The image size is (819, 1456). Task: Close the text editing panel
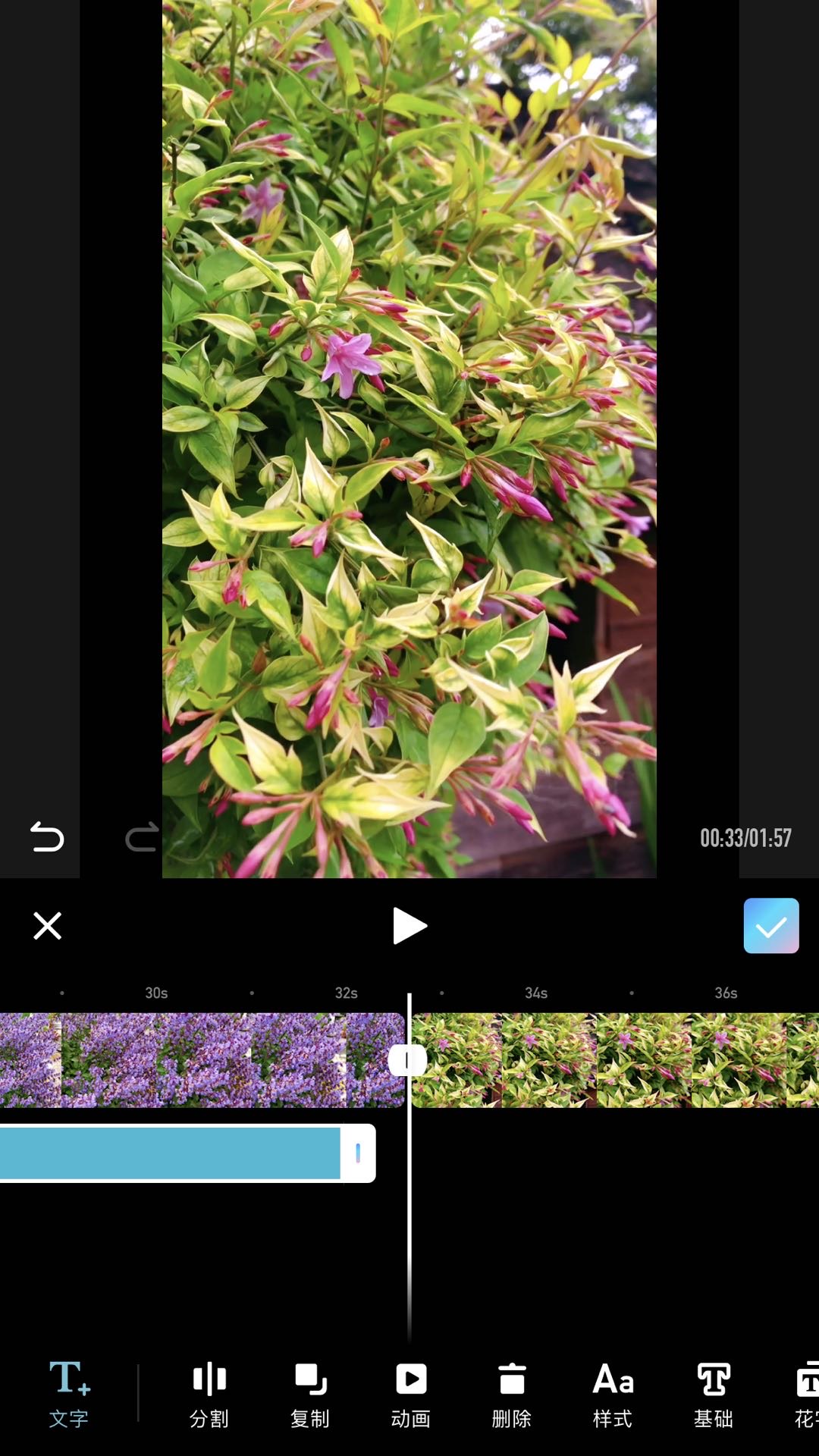point(47,926)
